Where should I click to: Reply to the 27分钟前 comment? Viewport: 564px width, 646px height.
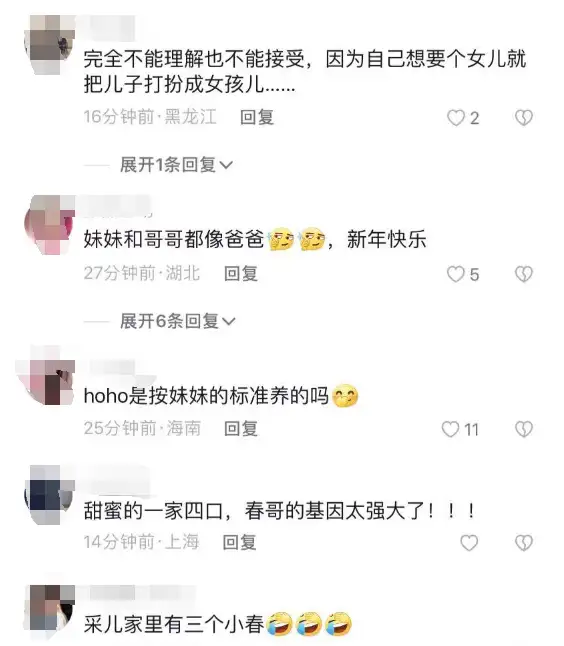click(241, 274)
